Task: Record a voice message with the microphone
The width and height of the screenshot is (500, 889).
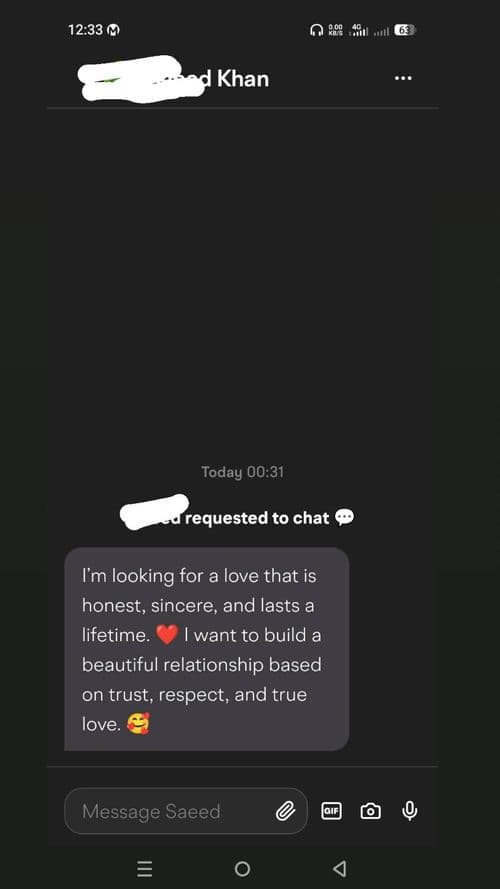Action: click(x=409, y=811)
